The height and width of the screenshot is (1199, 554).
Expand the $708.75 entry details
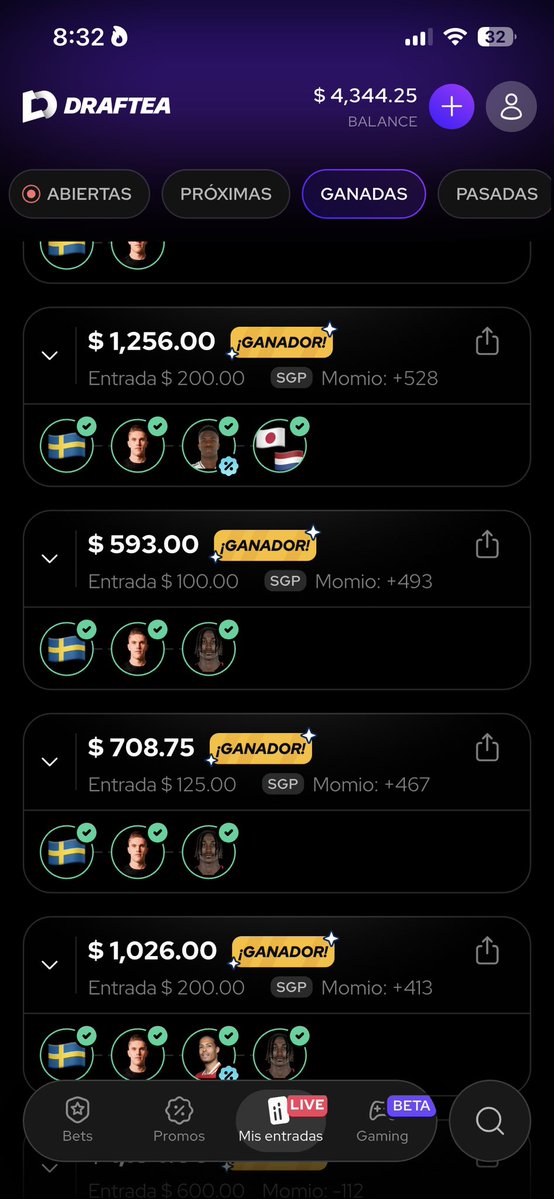(50, 762)
